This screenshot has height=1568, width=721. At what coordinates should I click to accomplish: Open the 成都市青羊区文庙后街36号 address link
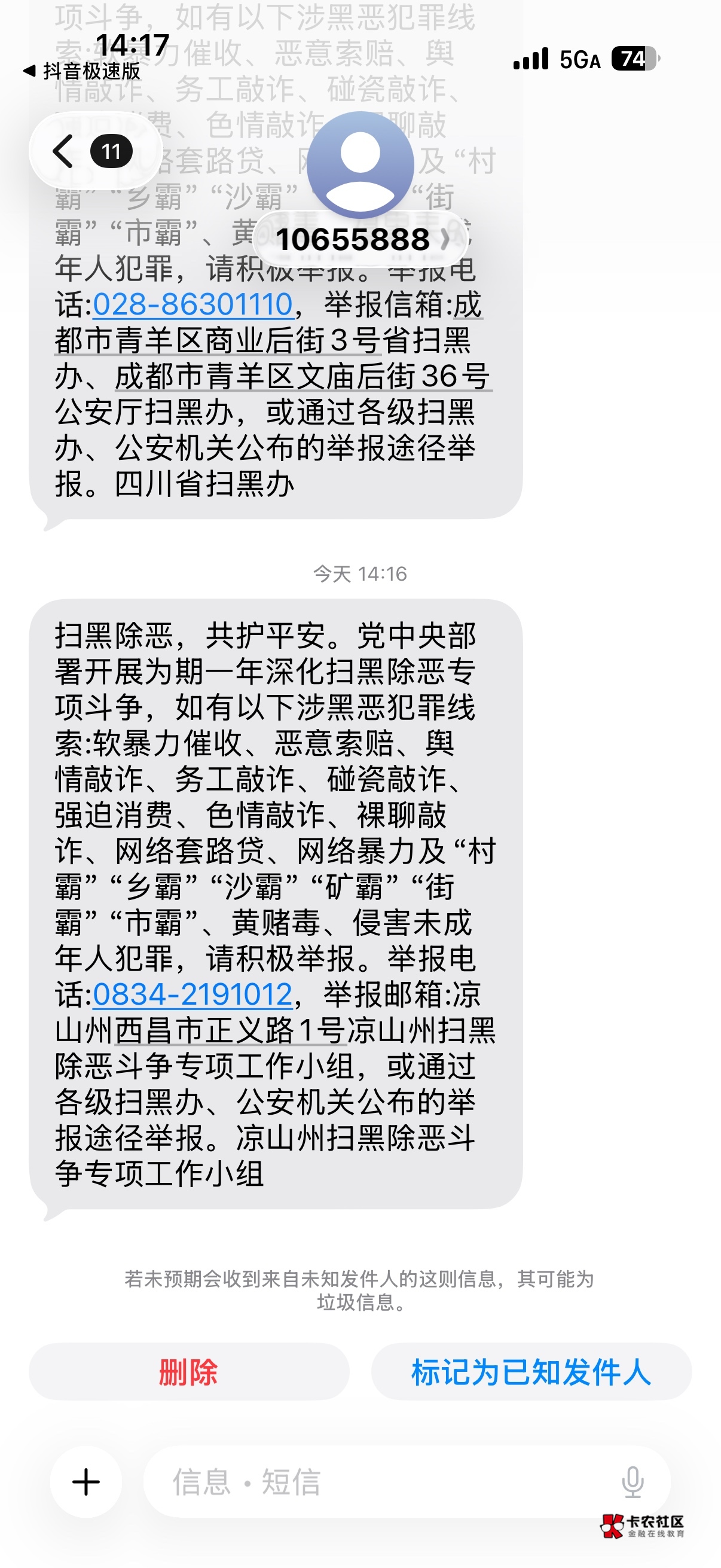point(303,376)
